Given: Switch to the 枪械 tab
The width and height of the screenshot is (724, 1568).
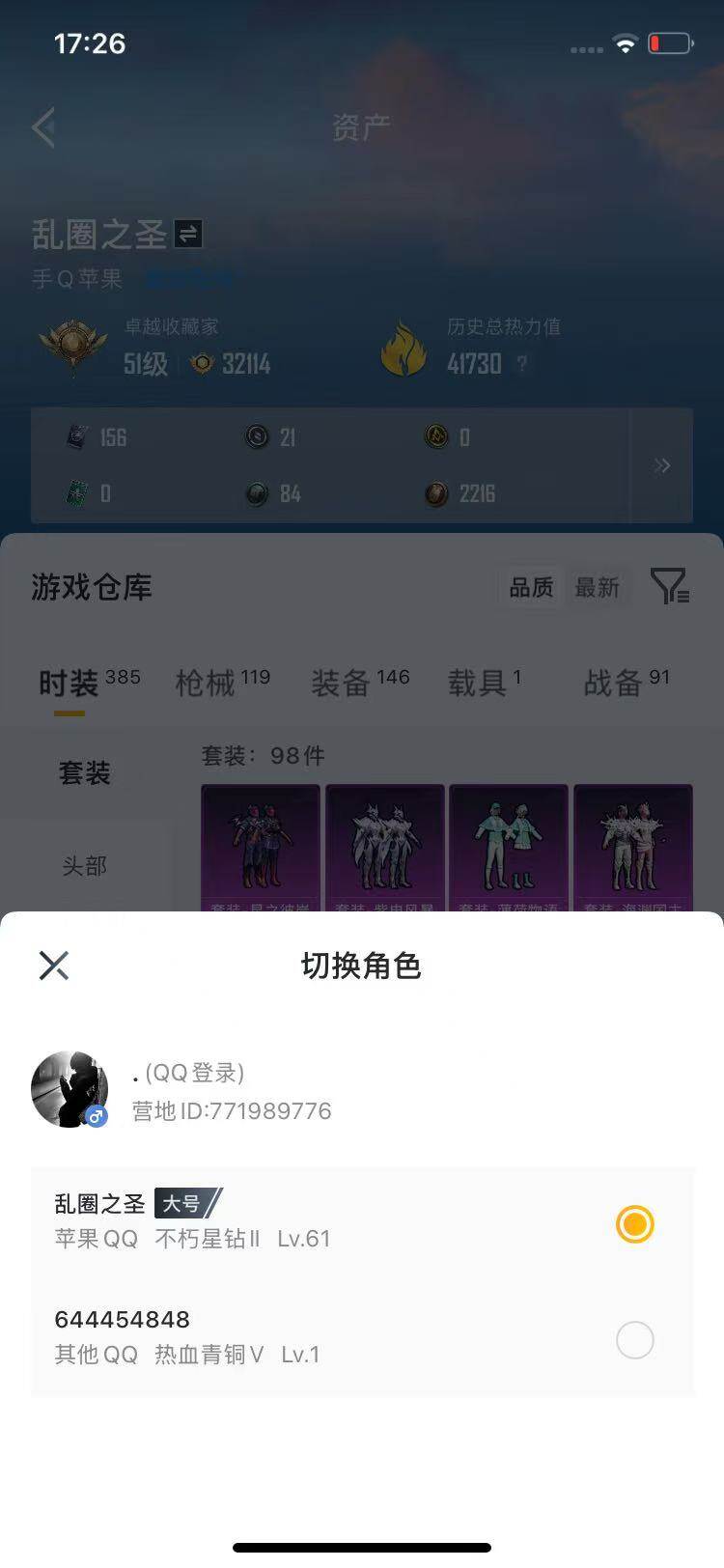Looking at the screenshot, I should (x=205, y=681).
